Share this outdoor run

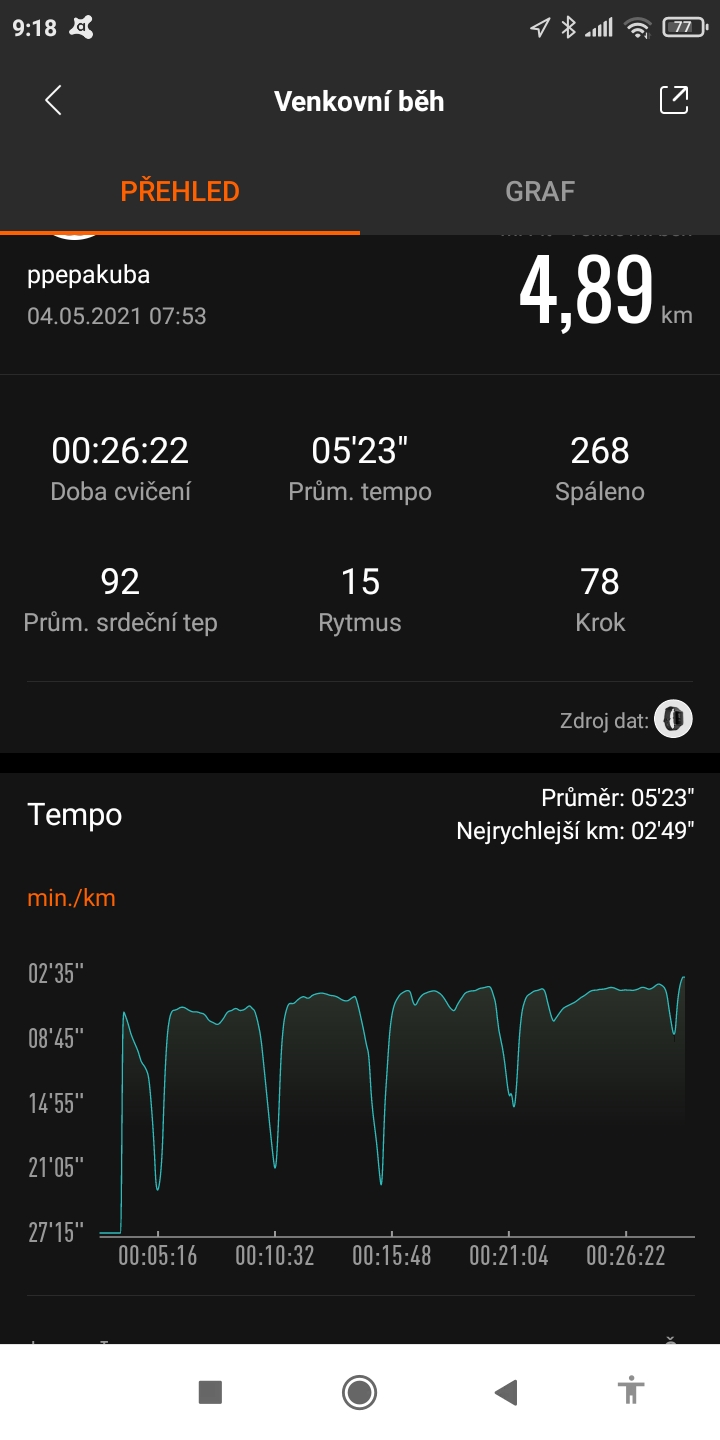click(674, 100)
